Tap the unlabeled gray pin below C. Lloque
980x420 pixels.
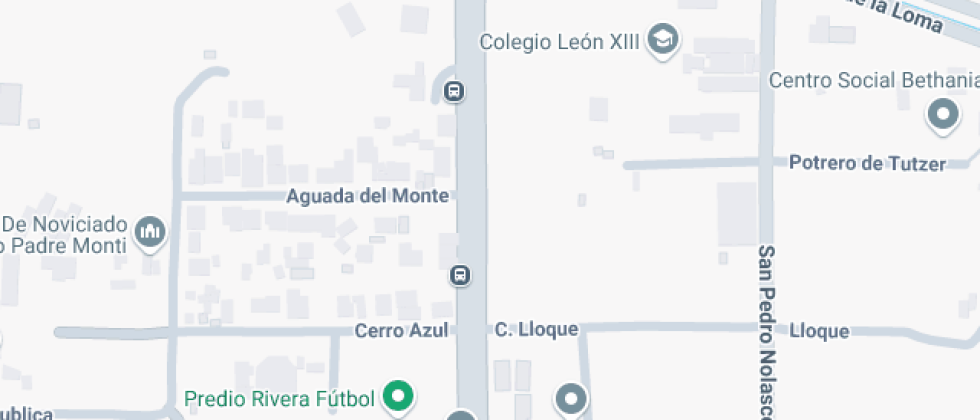click(x=572, y=399)
